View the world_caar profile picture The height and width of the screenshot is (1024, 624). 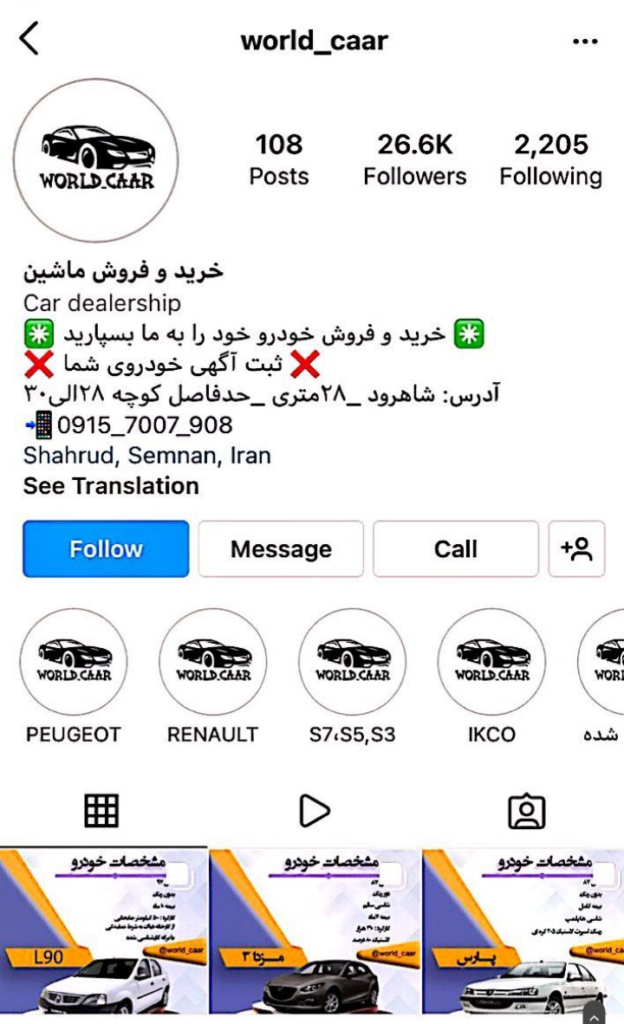pos(97,161)
